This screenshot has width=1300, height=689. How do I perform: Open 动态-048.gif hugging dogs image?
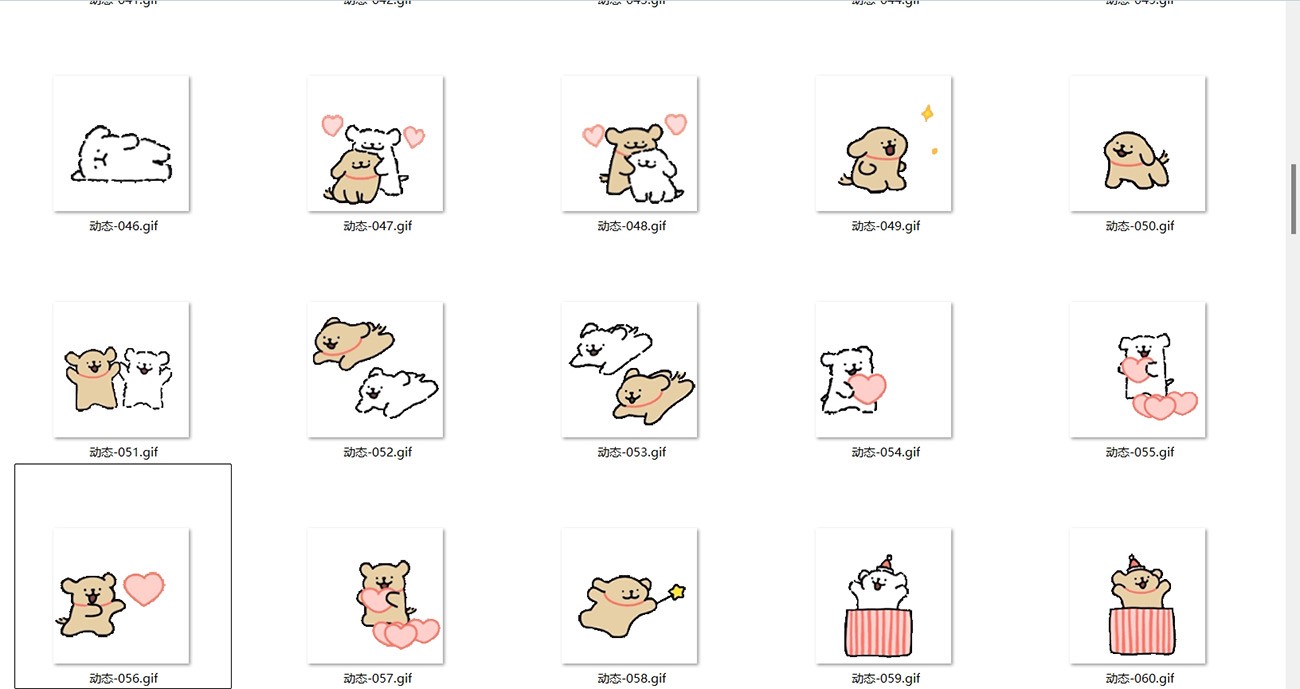tap(629, 144)
